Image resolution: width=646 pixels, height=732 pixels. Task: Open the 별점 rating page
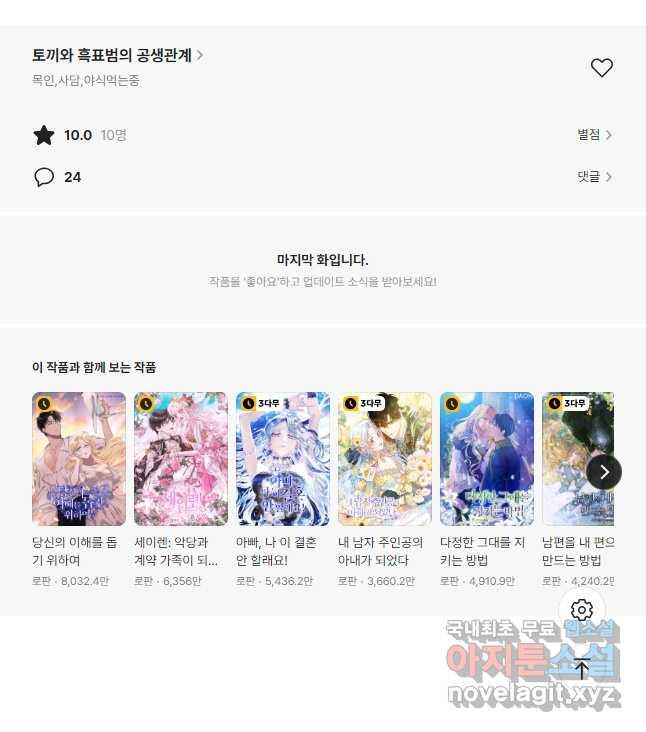[594, 135]
